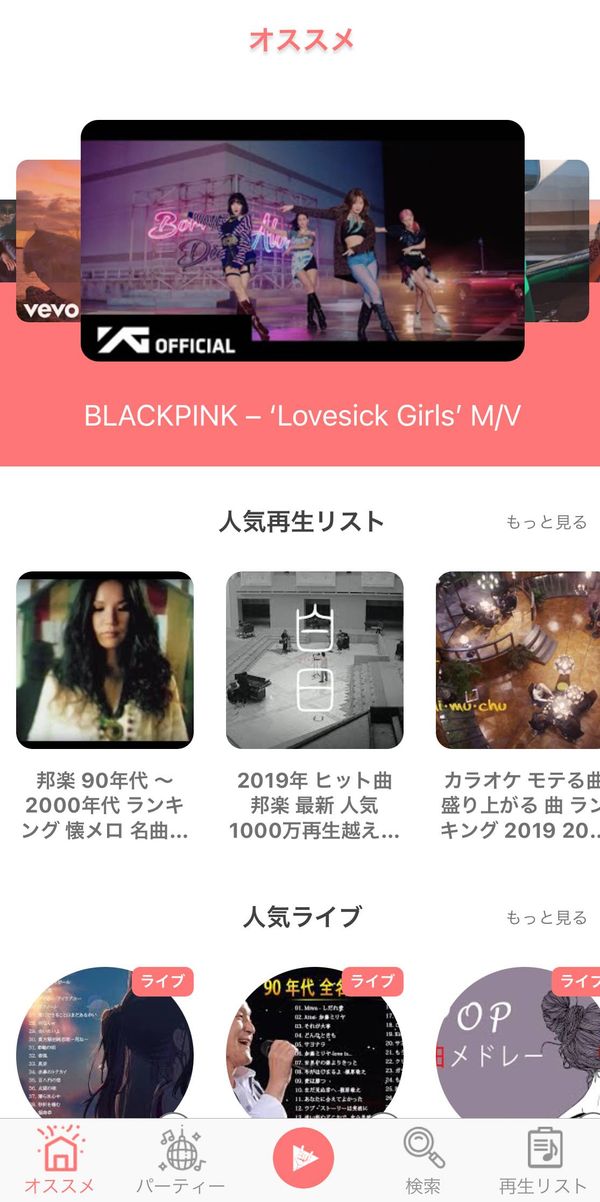Tap the center play button
This screenshot has width=600, height=1202.
click(x=303, y=1156)
